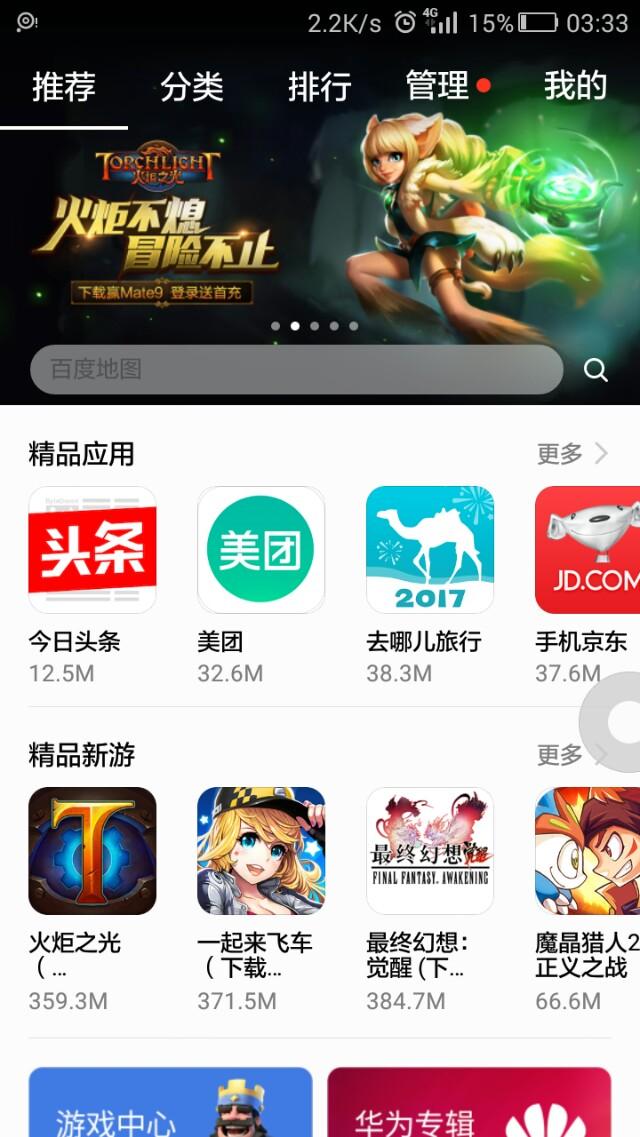Tap the search magnifier icon

point(596,371)
